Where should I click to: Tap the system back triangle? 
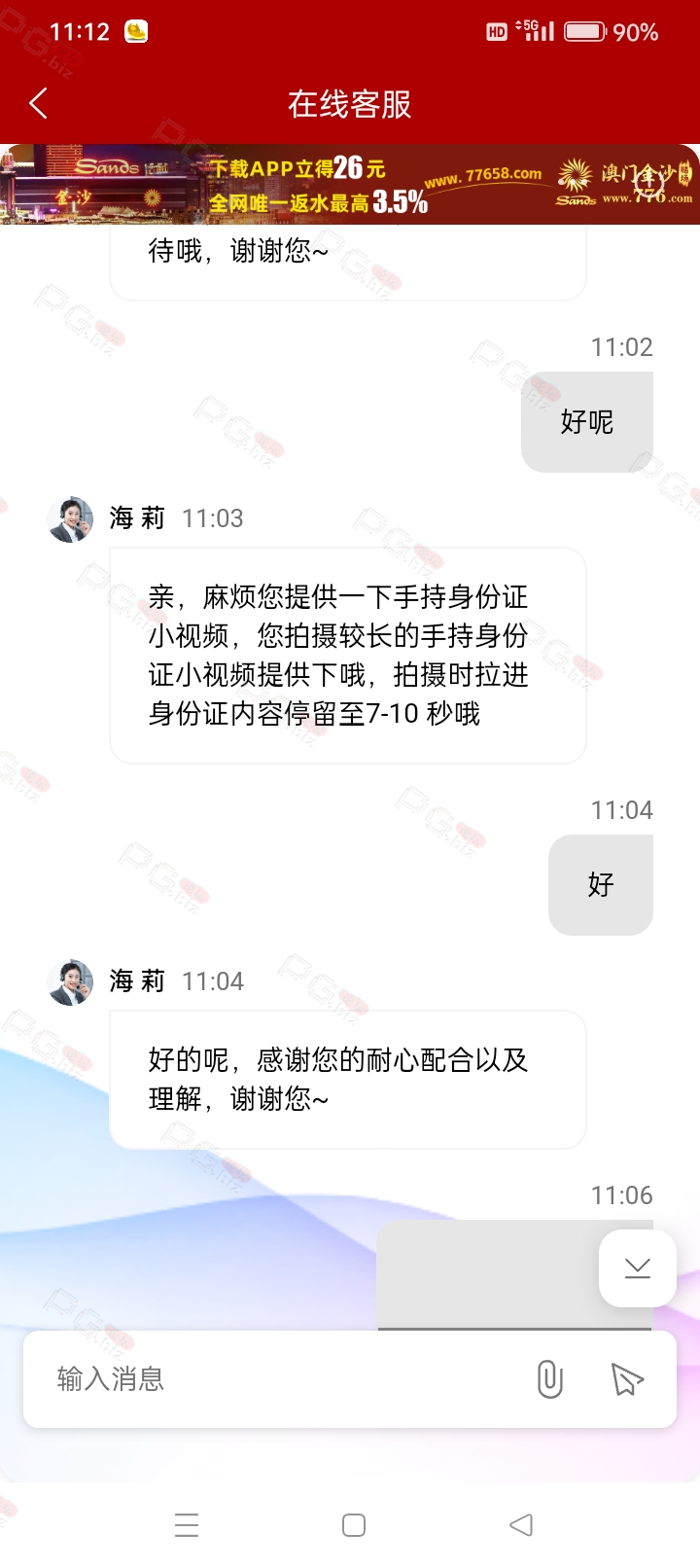click(x=521, y=1524)
